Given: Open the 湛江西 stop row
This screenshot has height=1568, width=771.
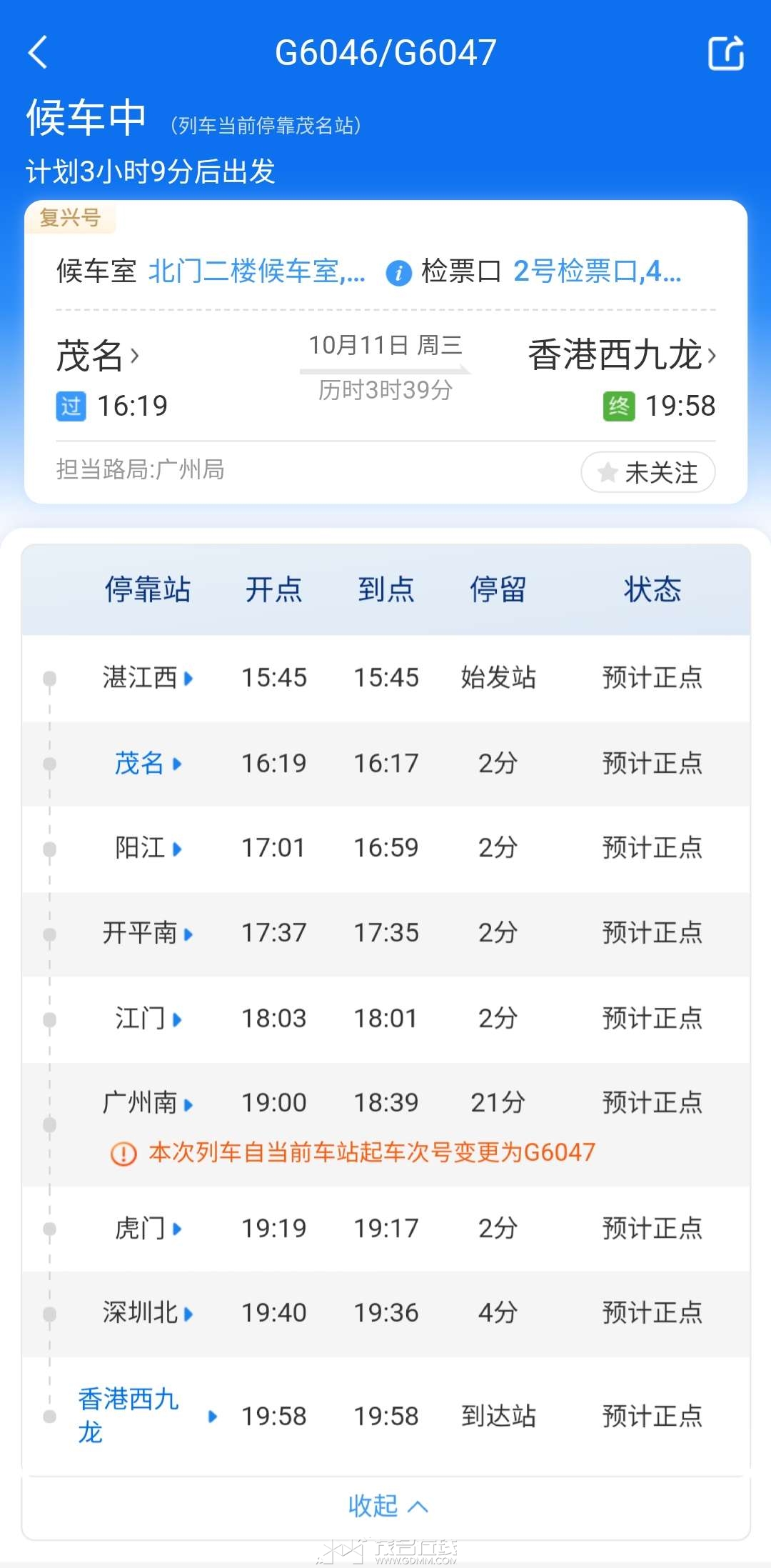Looking at the screenshot, I should pyautogui.click(x=148, y=677).
